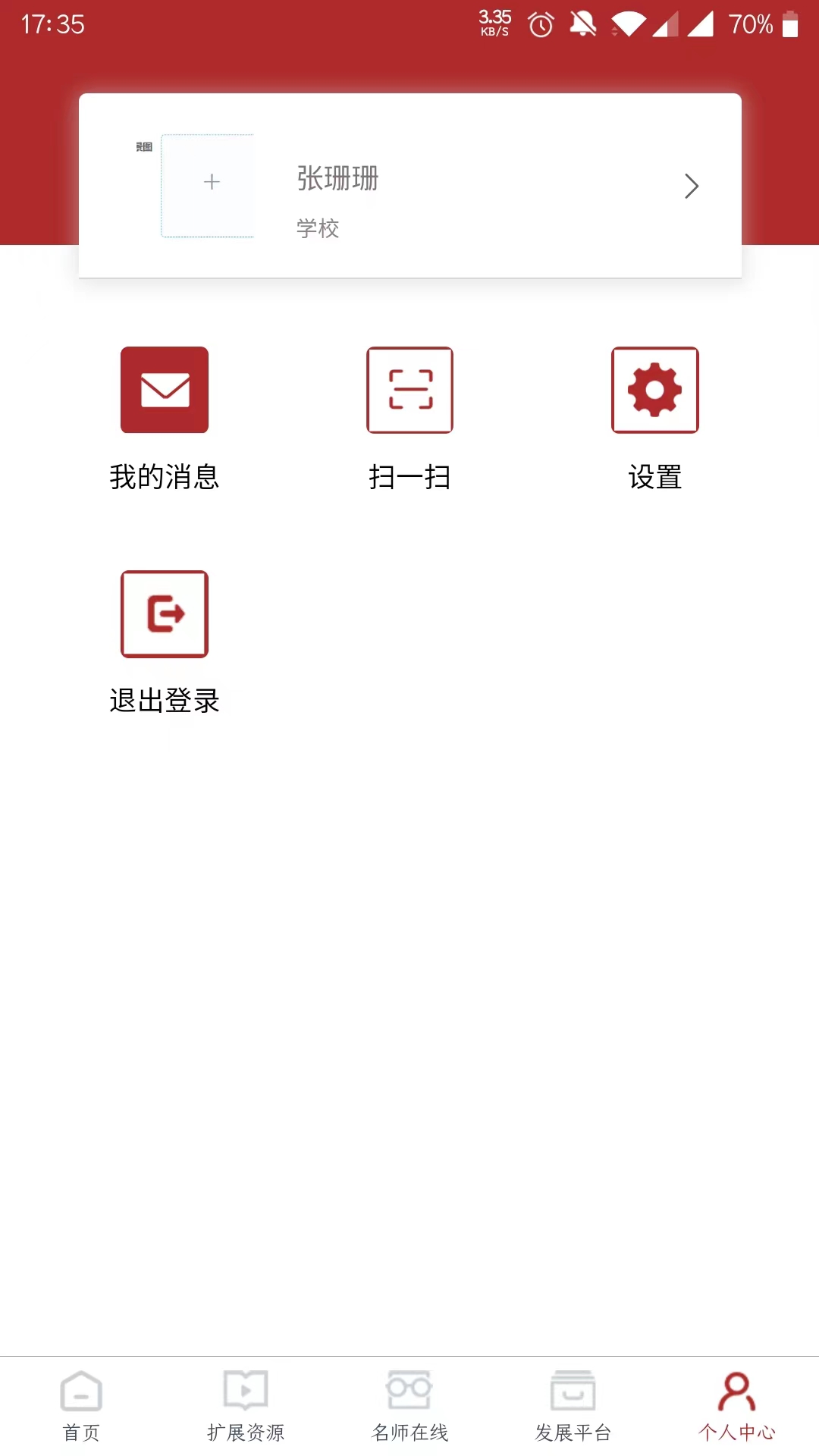The image size is (819, 1456).
Task: Tap the 我的消息 text label
Action: tap(165, 477)
